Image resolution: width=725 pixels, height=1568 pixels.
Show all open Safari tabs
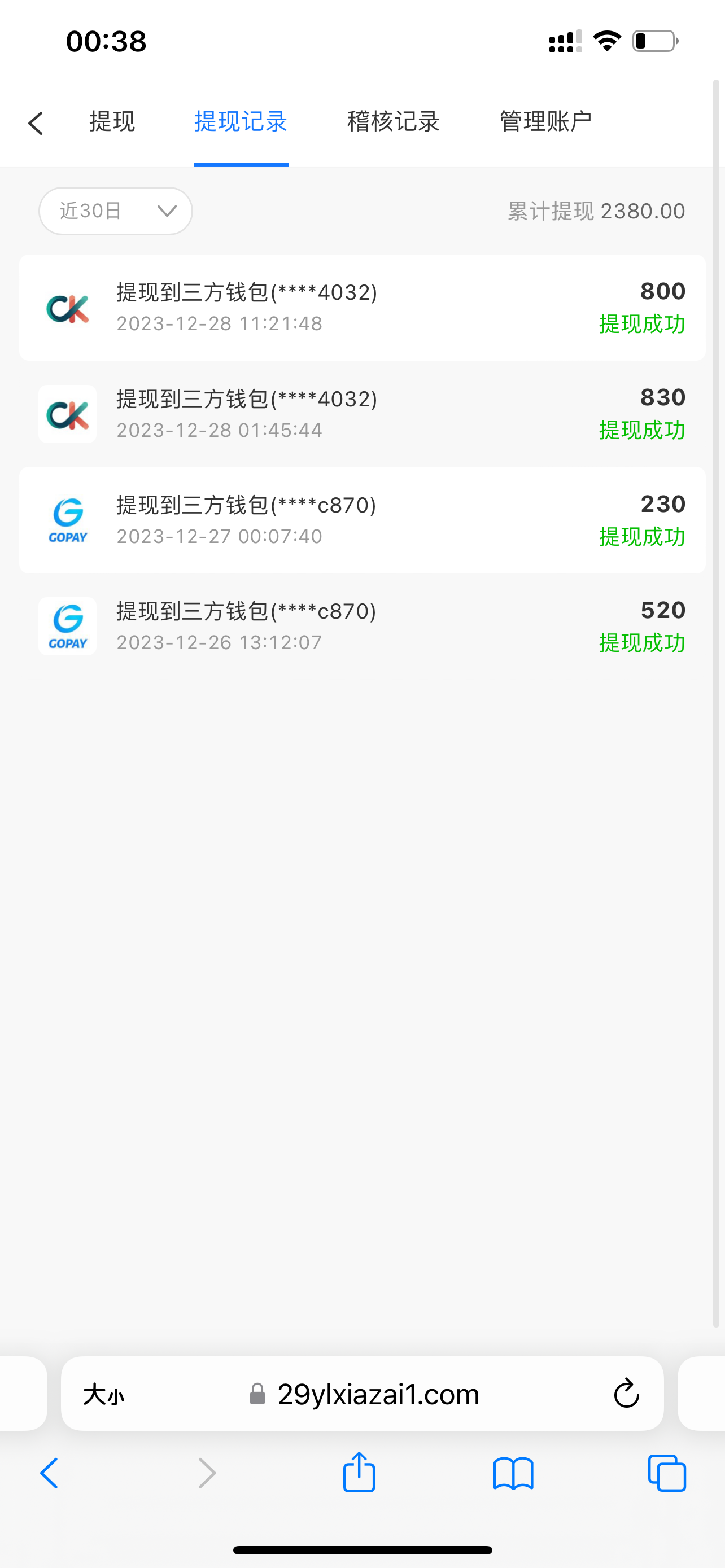[667, 1473]
